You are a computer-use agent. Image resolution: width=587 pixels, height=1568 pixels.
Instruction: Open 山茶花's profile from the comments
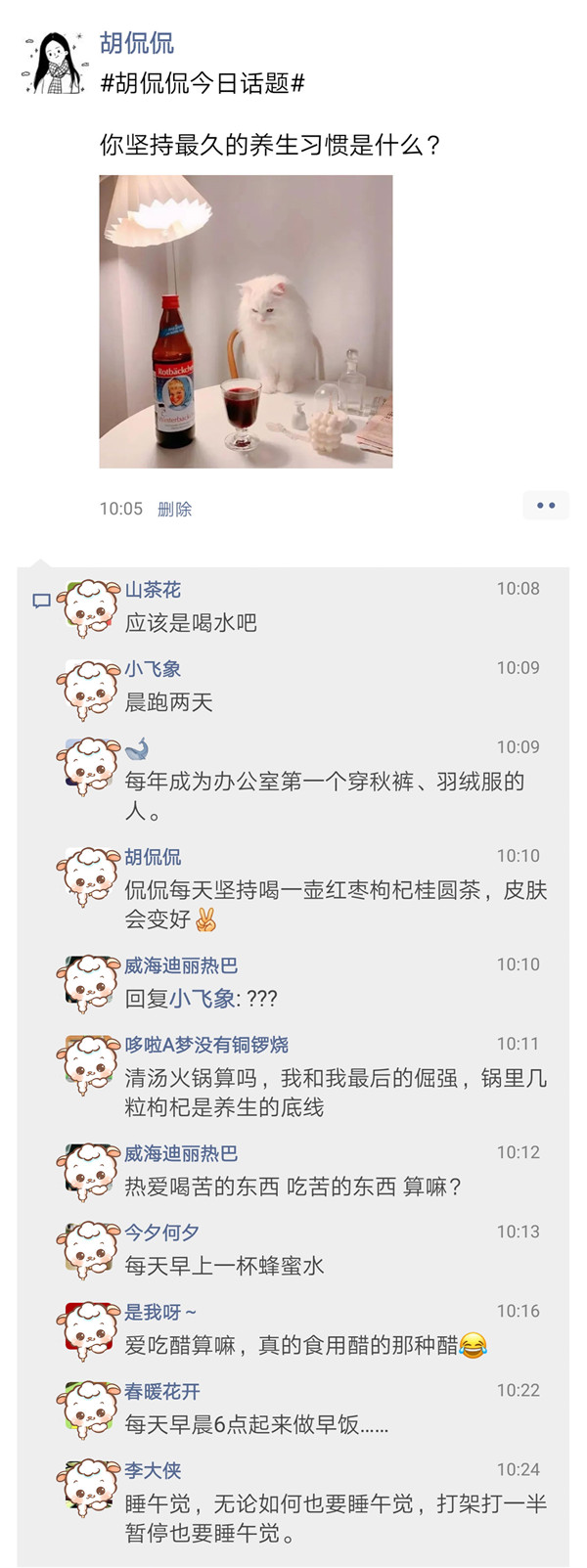click(x=153, y=590)
